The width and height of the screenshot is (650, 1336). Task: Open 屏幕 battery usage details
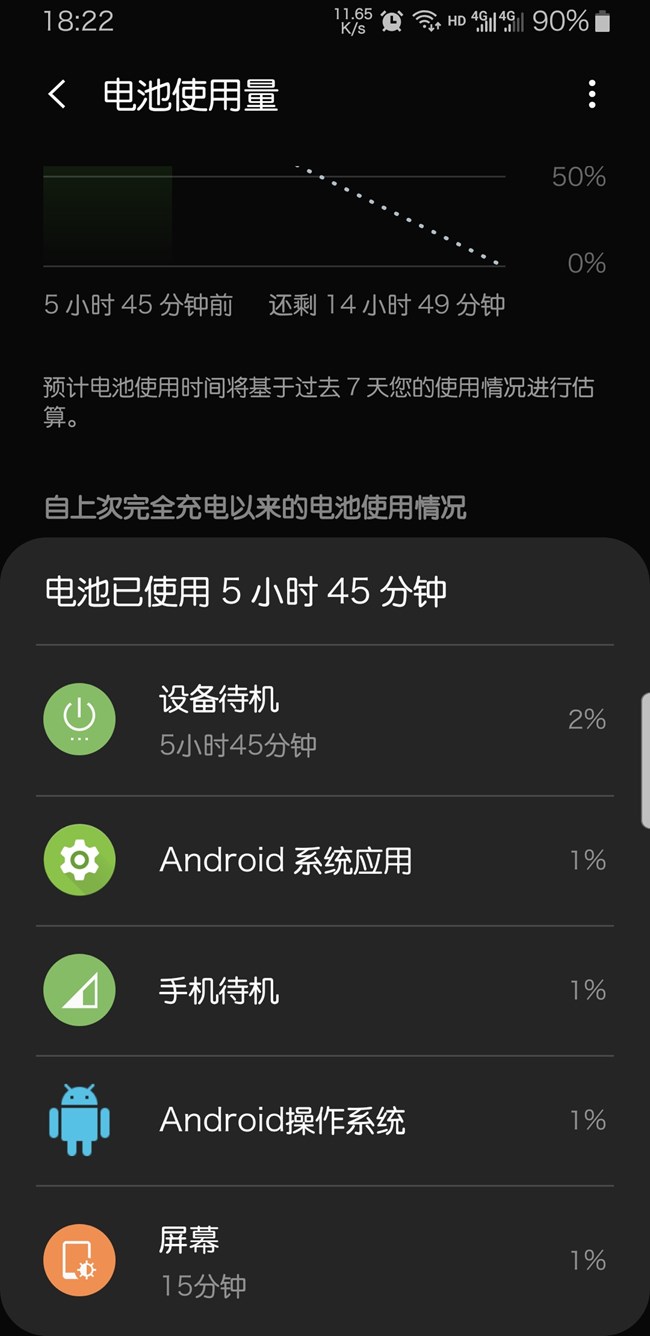[325, 1260]
